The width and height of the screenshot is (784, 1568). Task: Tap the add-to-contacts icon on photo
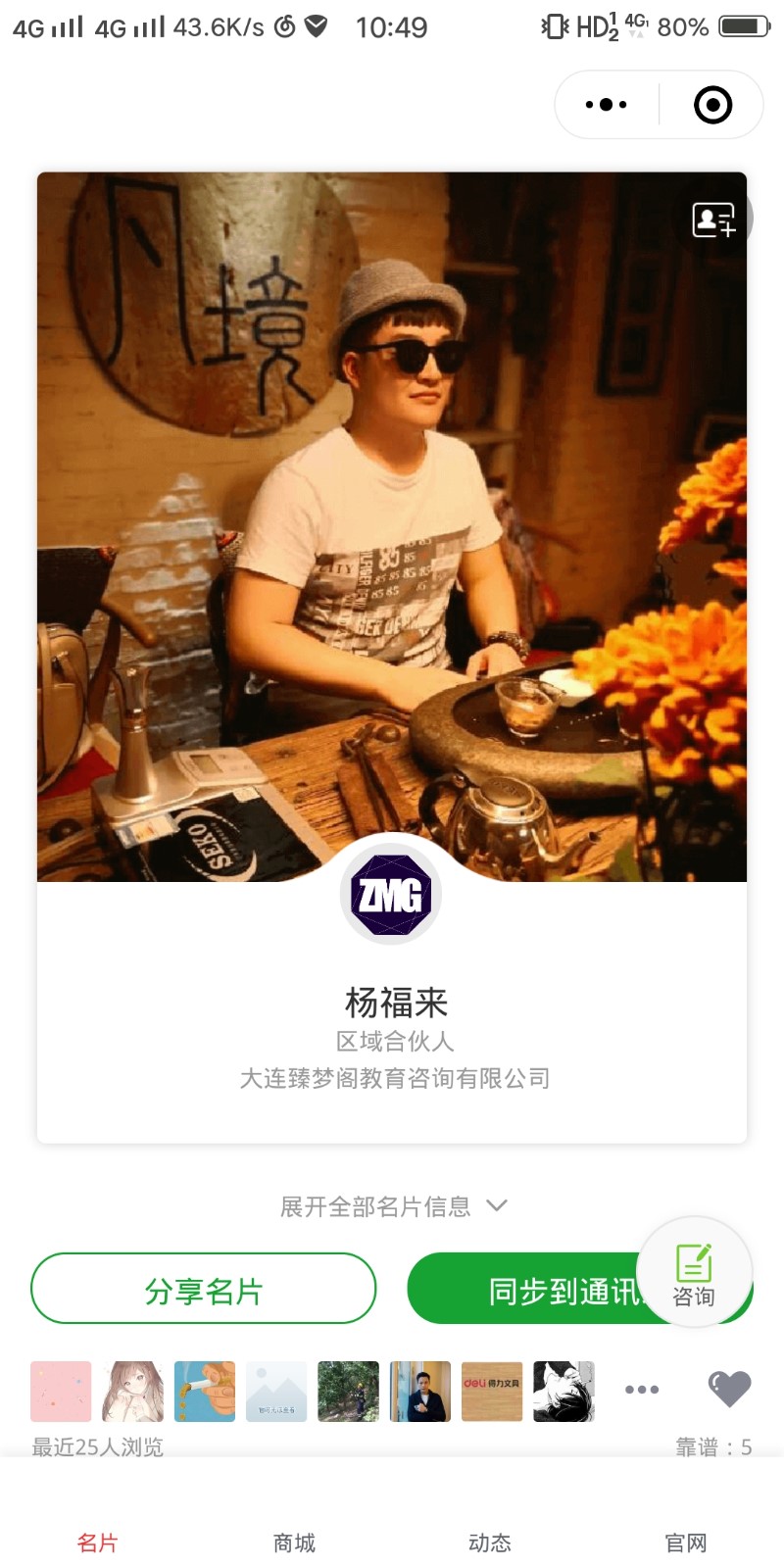(714, 220)
